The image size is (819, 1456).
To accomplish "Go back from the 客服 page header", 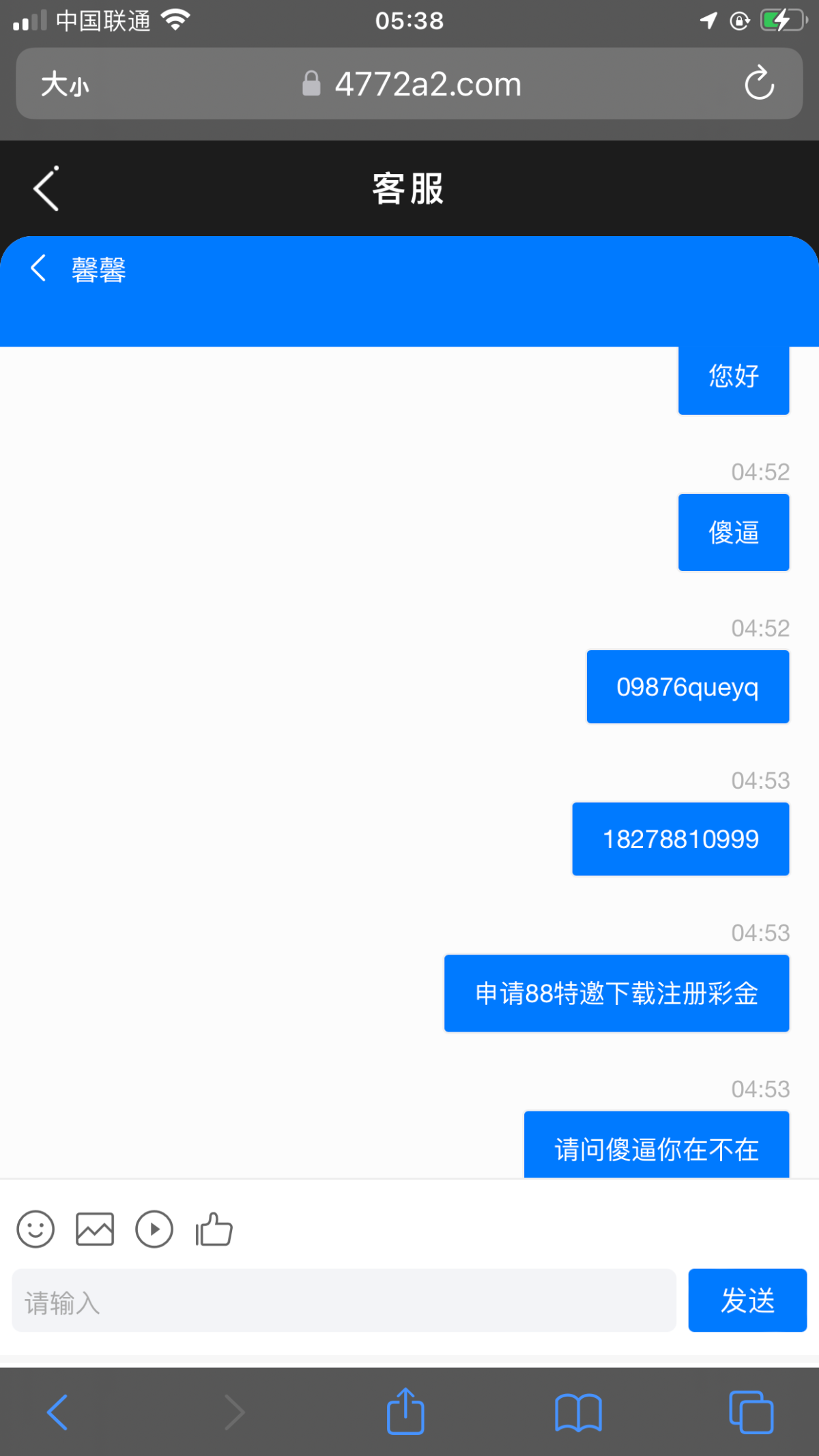I will click(46, 189).
